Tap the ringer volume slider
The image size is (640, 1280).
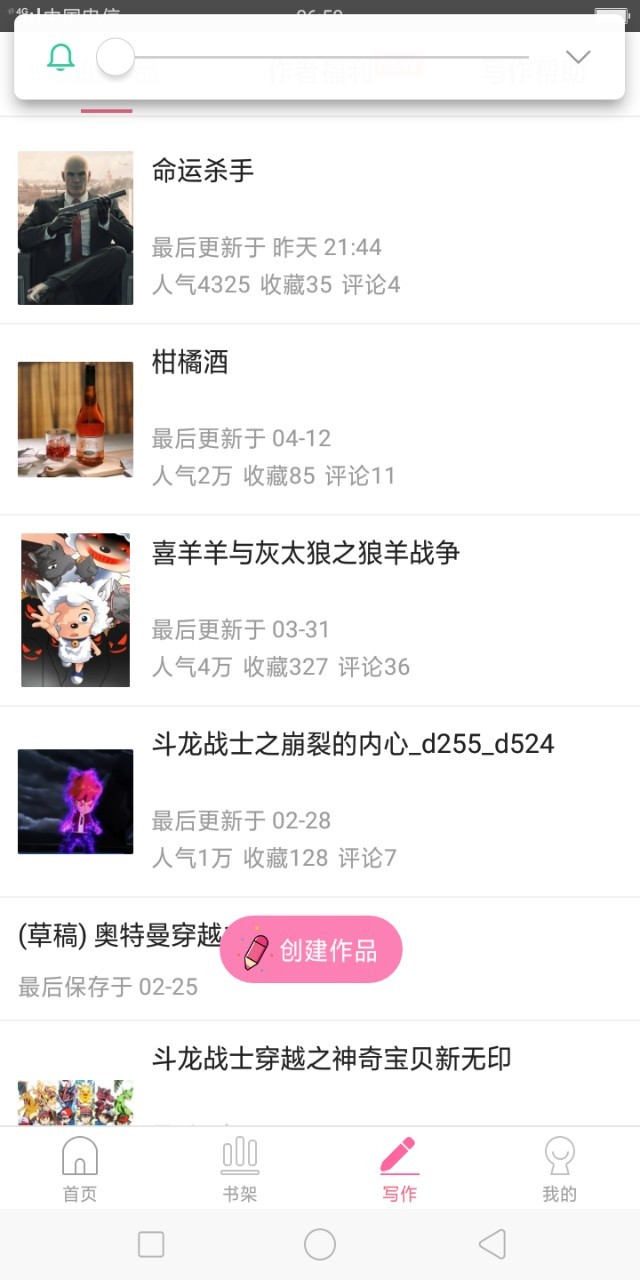(320, 57)
